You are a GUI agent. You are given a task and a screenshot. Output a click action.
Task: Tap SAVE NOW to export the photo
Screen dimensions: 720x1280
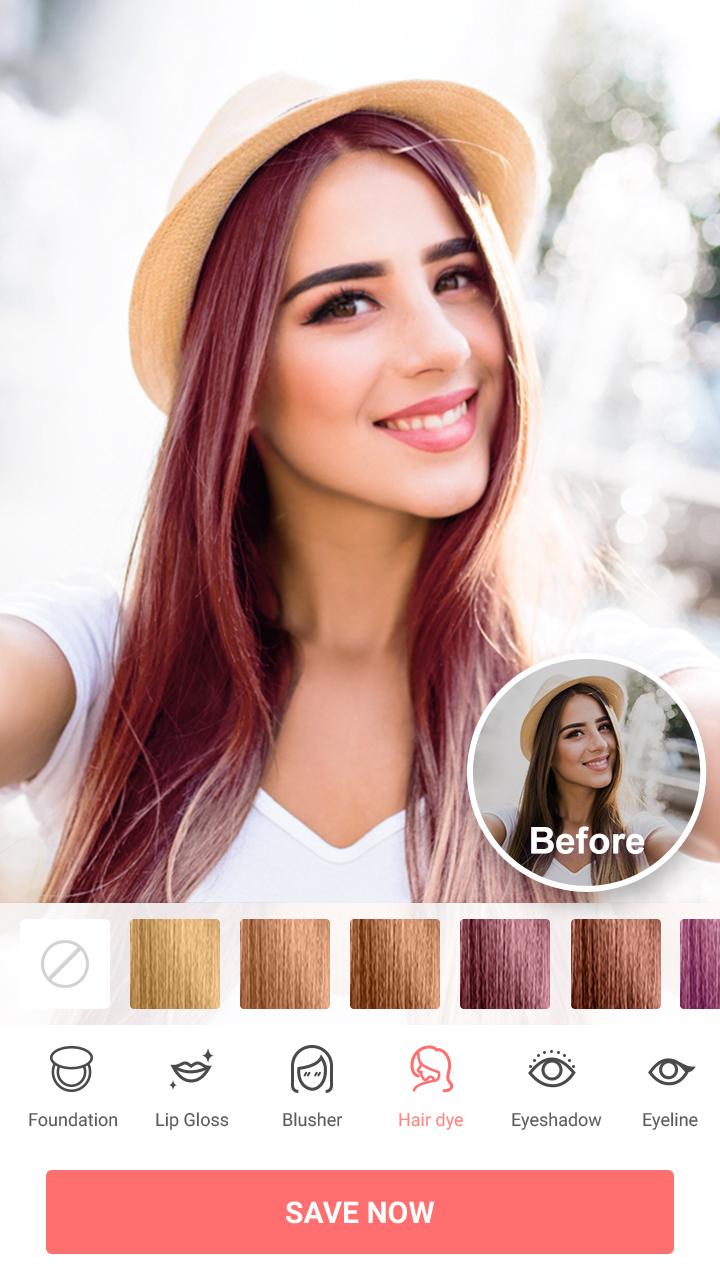point(360,1211)
